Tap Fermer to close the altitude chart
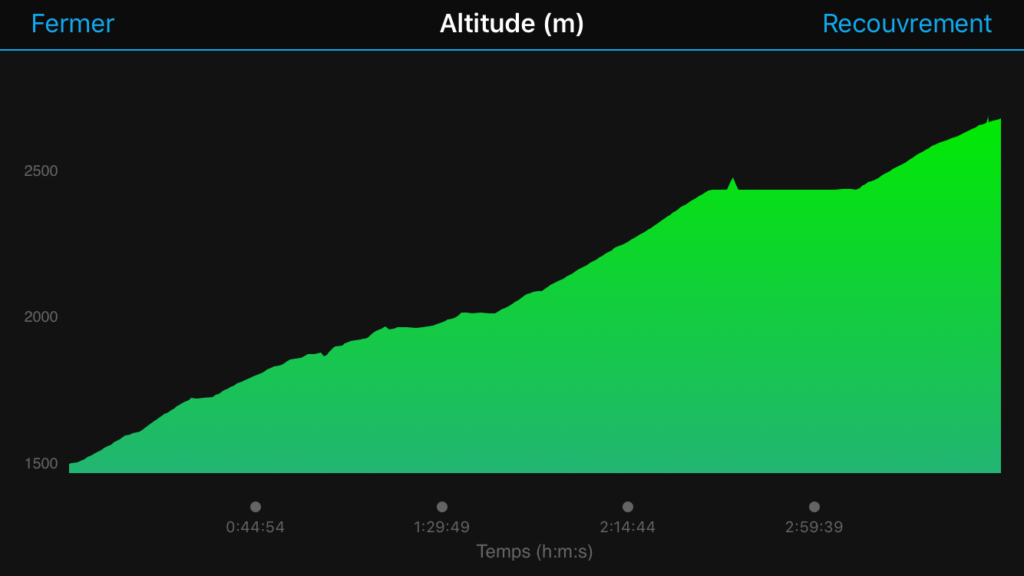 (73, 24)
